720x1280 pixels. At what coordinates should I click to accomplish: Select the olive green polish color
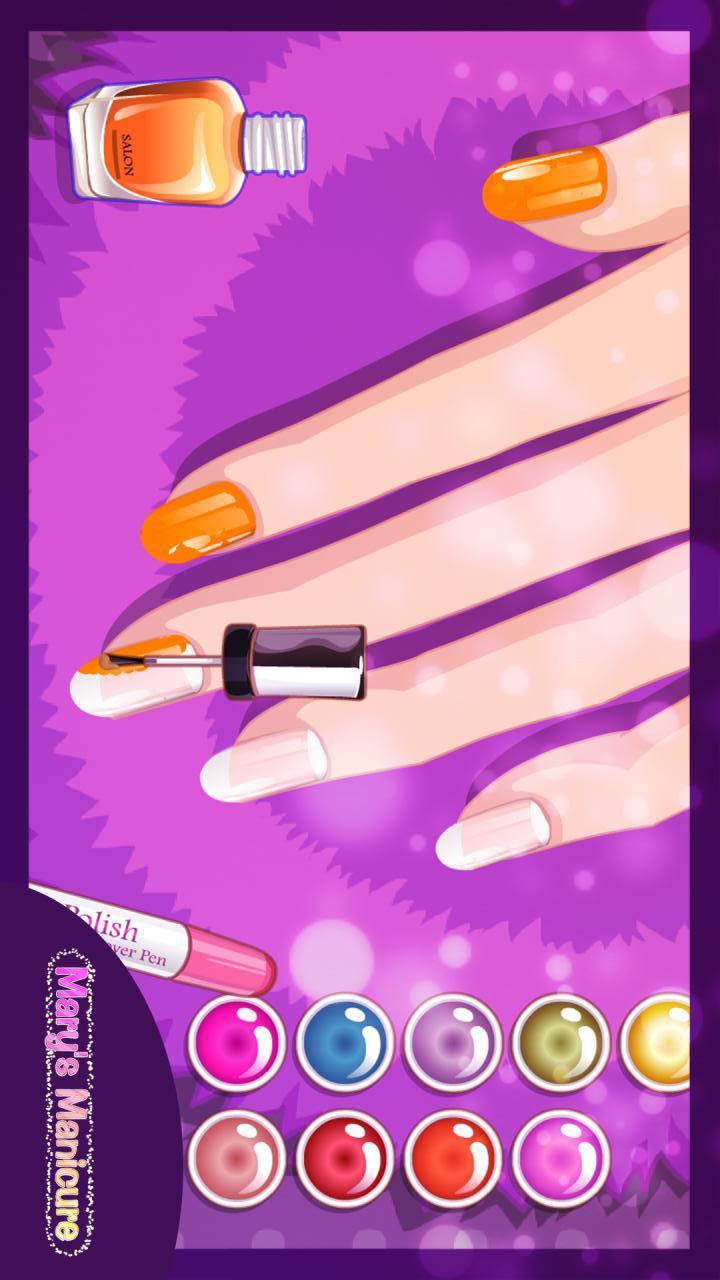[561, 1042]
